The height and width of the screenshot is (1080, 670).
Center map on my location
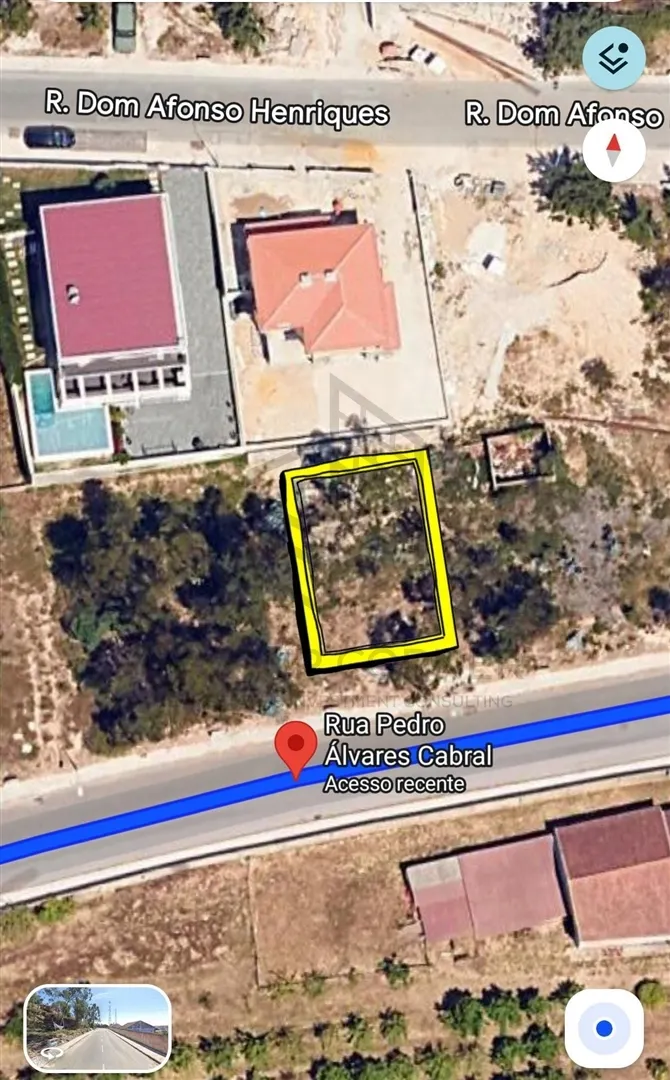604,1028
